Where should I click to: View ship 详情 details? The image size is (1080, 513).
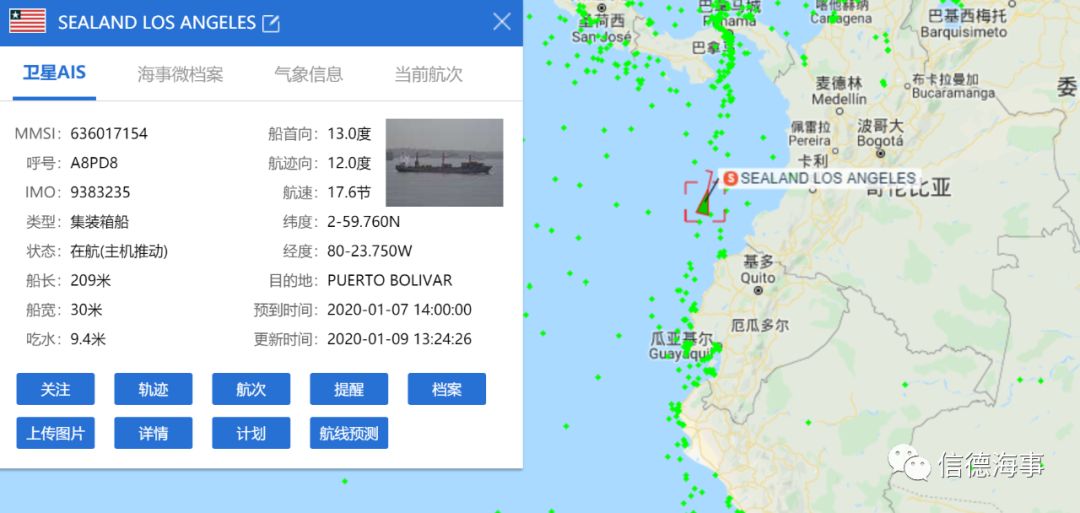tap(153, 433)
